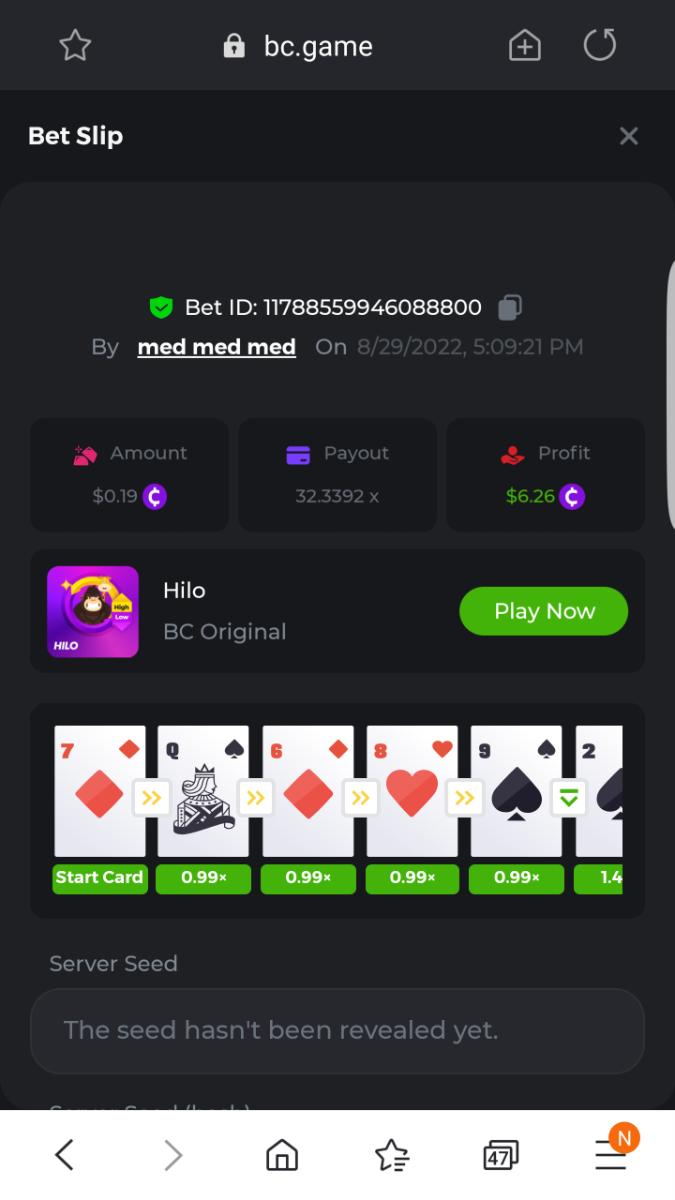
Task: Open the Hilo game thumbnail
Action: (93, 611)
